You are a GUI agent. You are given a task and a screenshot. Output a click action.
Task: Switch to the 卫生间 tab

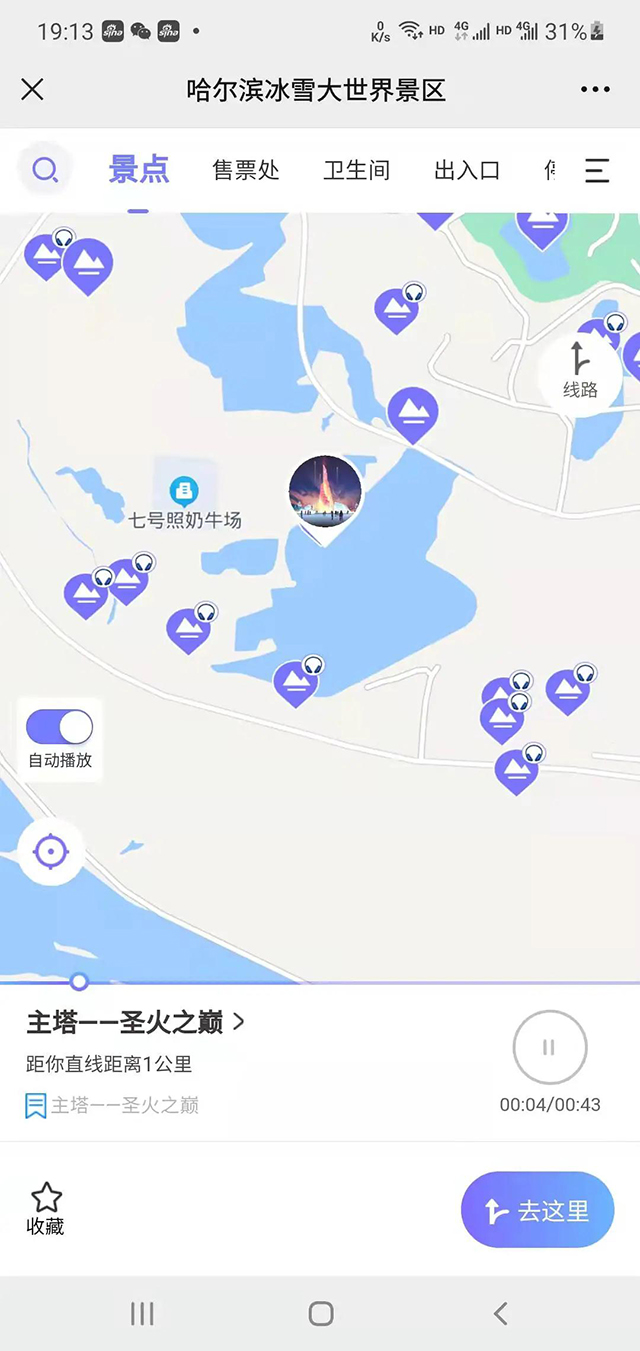tap(356, 170)
